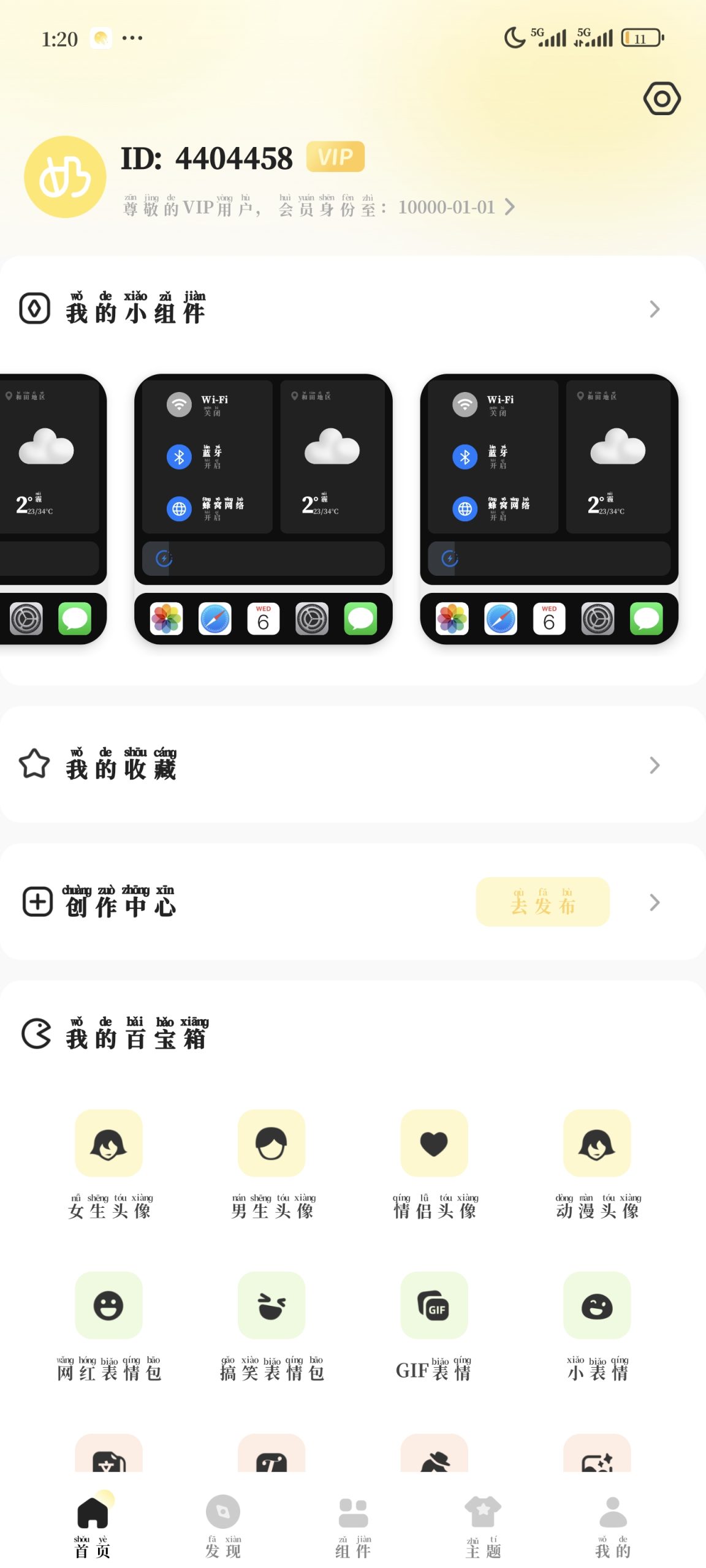This screenshot has height=1568, width=706.
Task: Open 男生头像 category
Action: click(x=271, y=1164)
